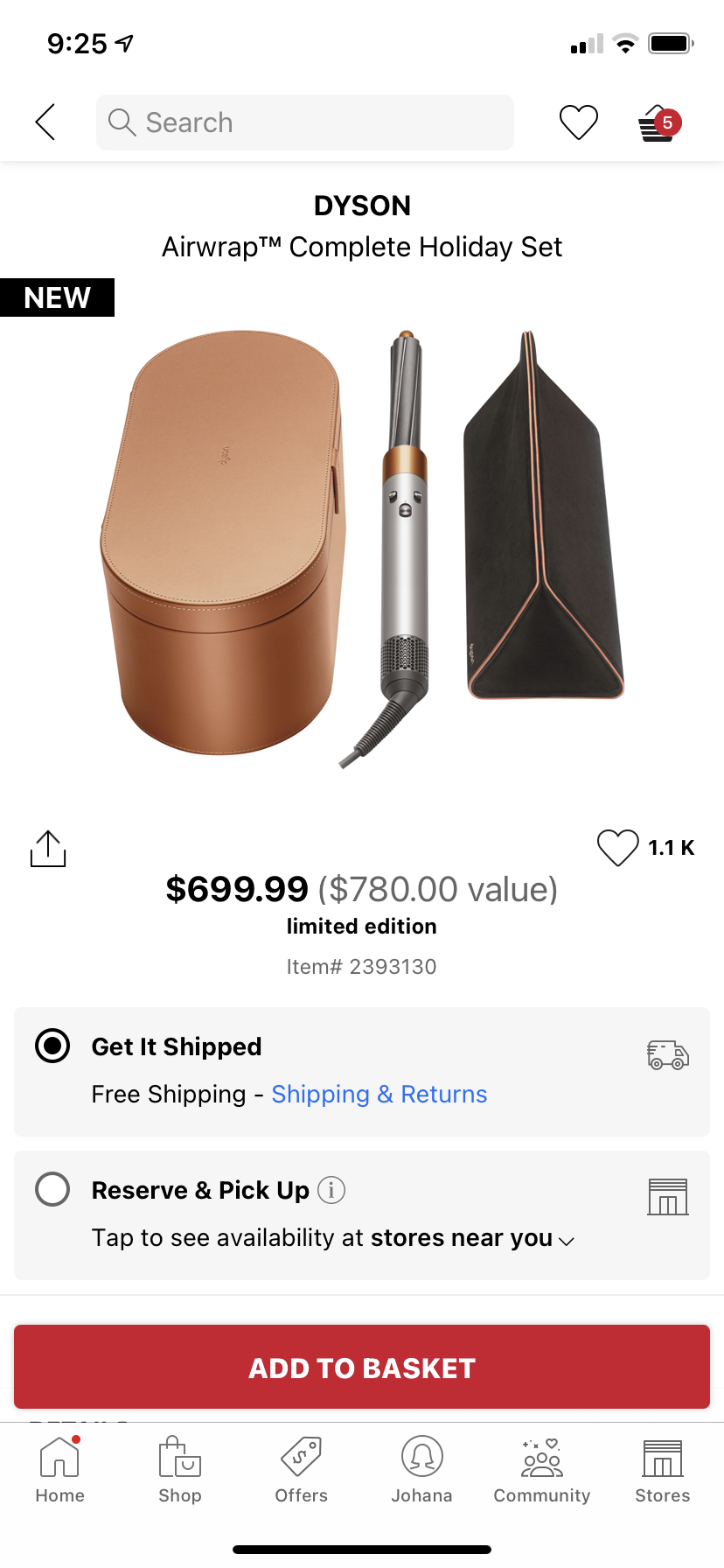Select the Reserve & Pick Up option

52,1189
